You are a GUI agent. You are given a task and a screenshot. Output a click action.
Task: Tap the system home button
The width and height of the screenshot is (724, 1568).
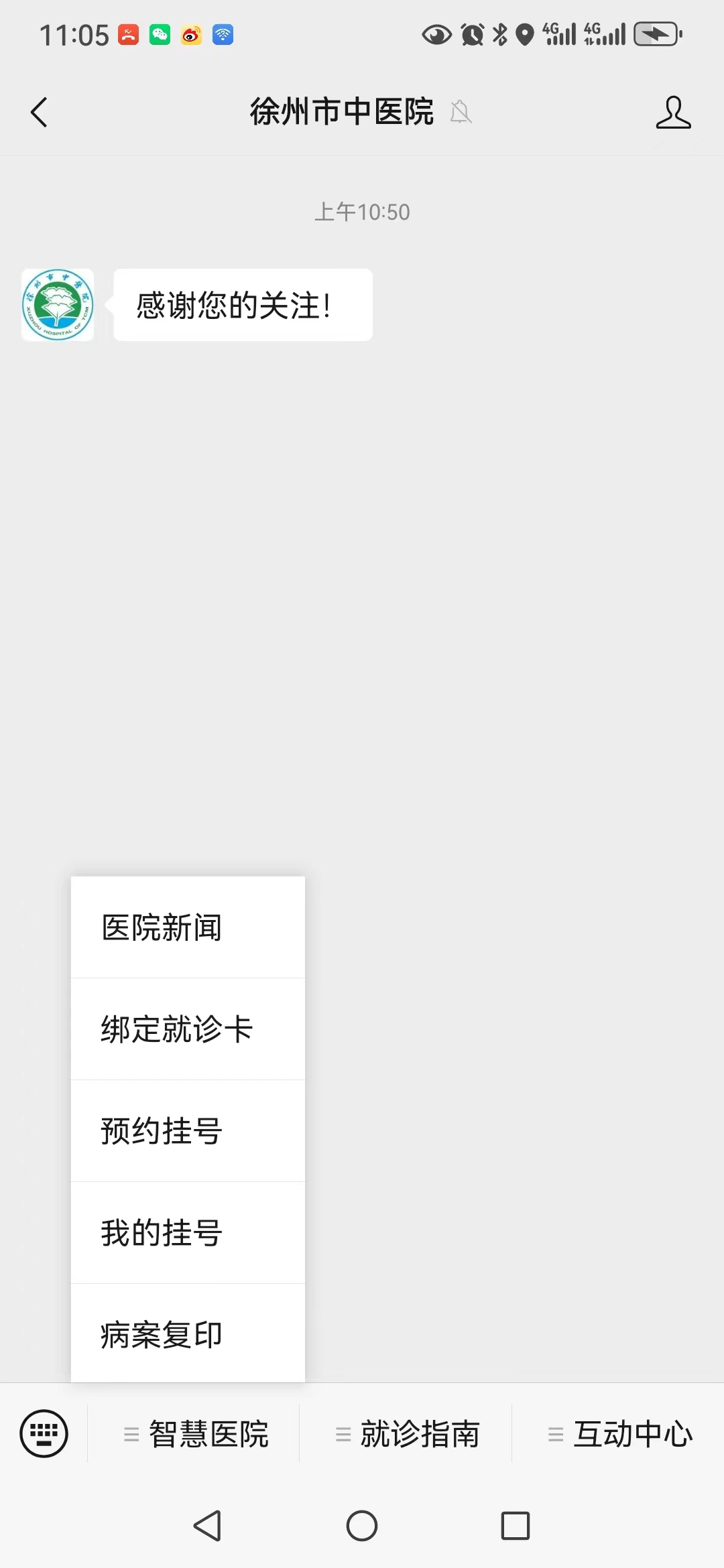click(362, 1526)
